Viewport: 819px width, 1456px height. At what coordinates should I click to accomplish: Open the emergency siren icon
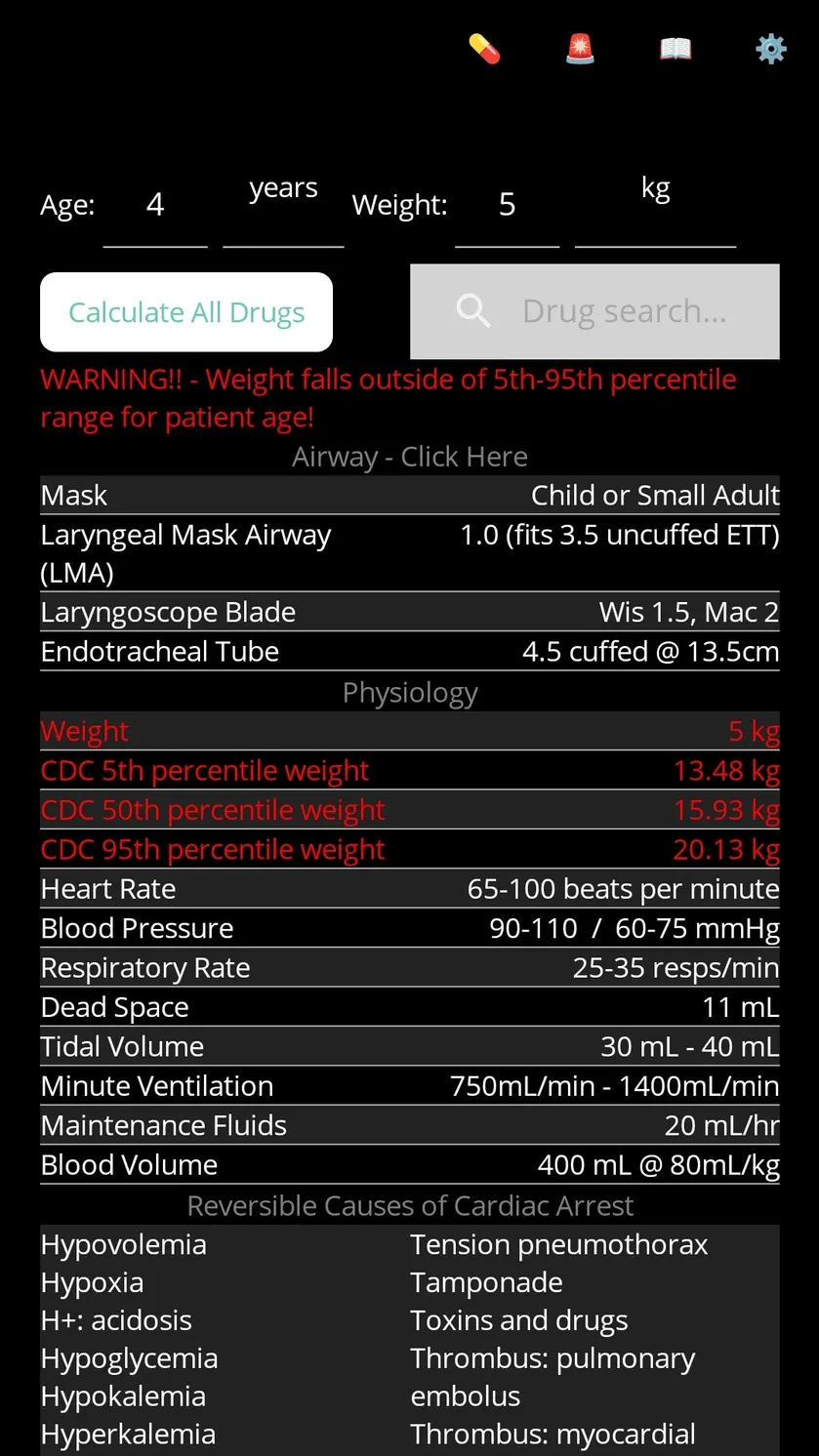(x=580, y=48)
